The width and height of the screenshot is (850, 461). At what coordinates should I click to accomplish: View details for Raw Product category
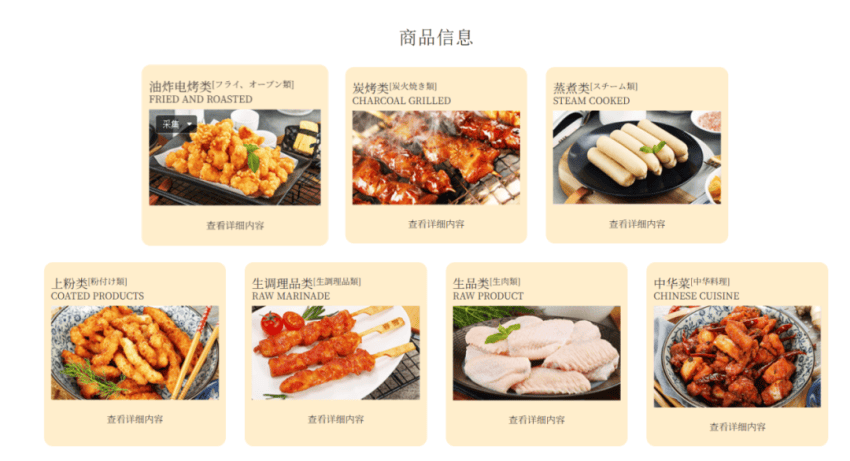536,420
